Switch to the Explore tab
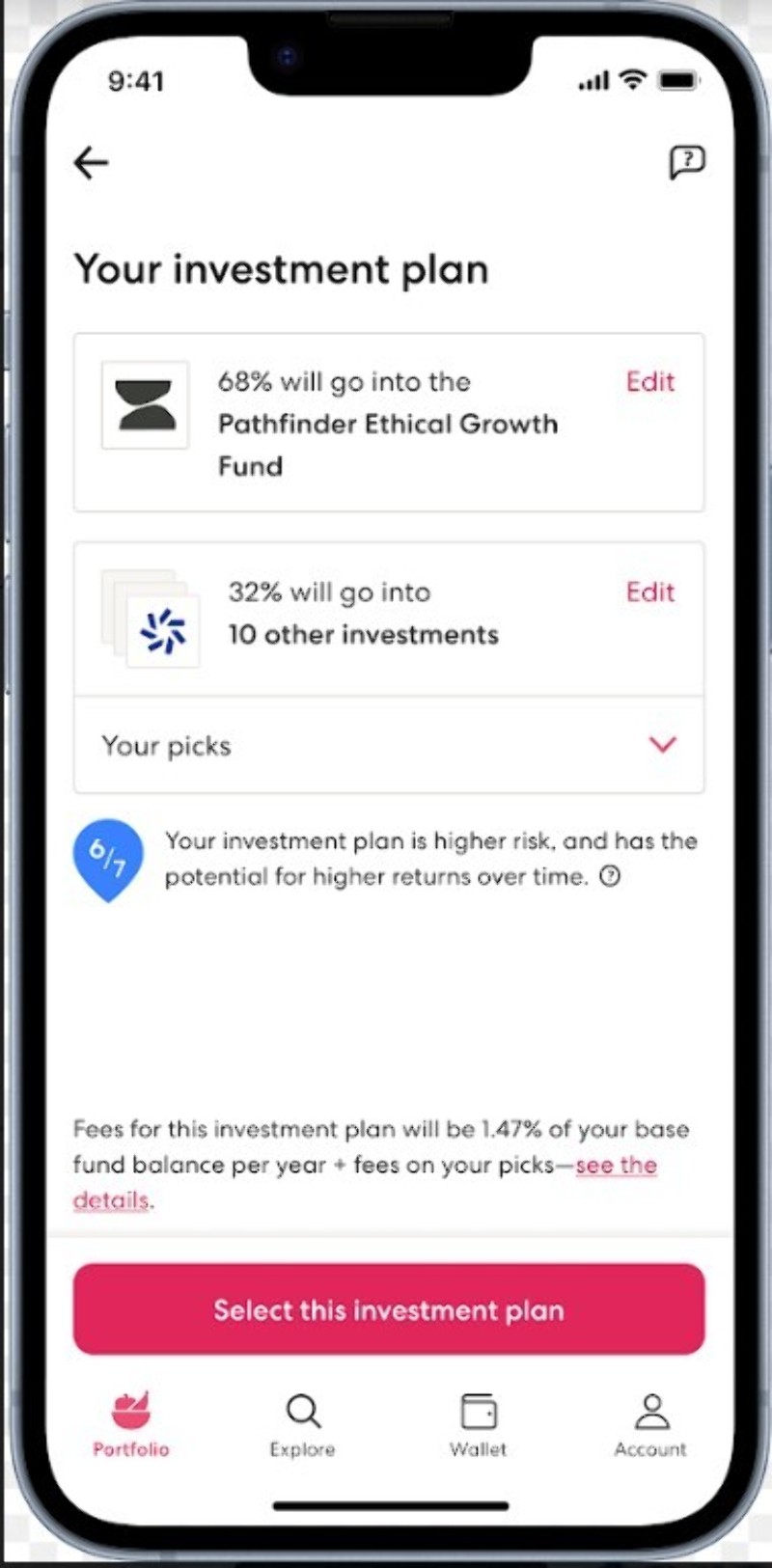 tap(303, 1423)
